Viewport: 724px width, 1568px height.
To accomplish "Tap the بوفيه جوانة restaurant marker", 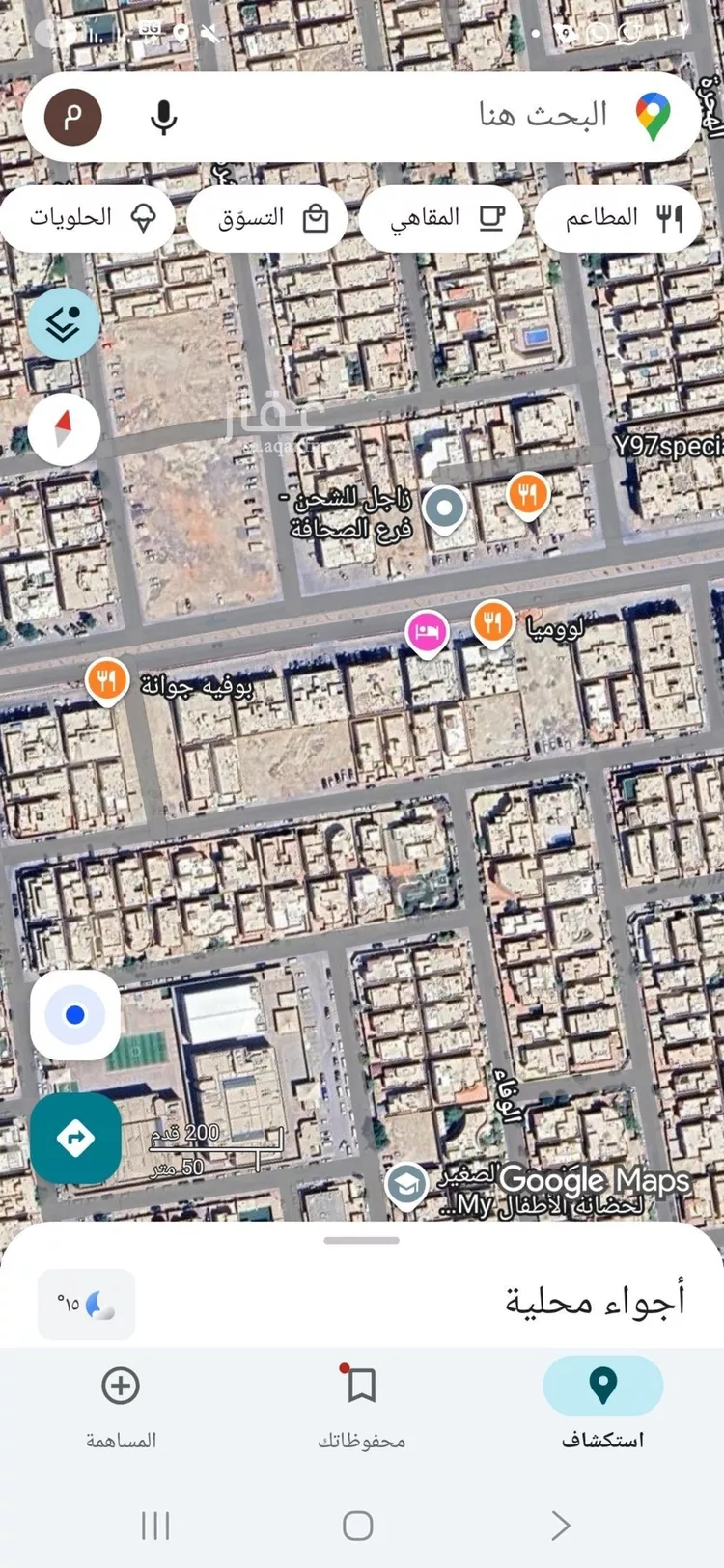I will 107,680.
